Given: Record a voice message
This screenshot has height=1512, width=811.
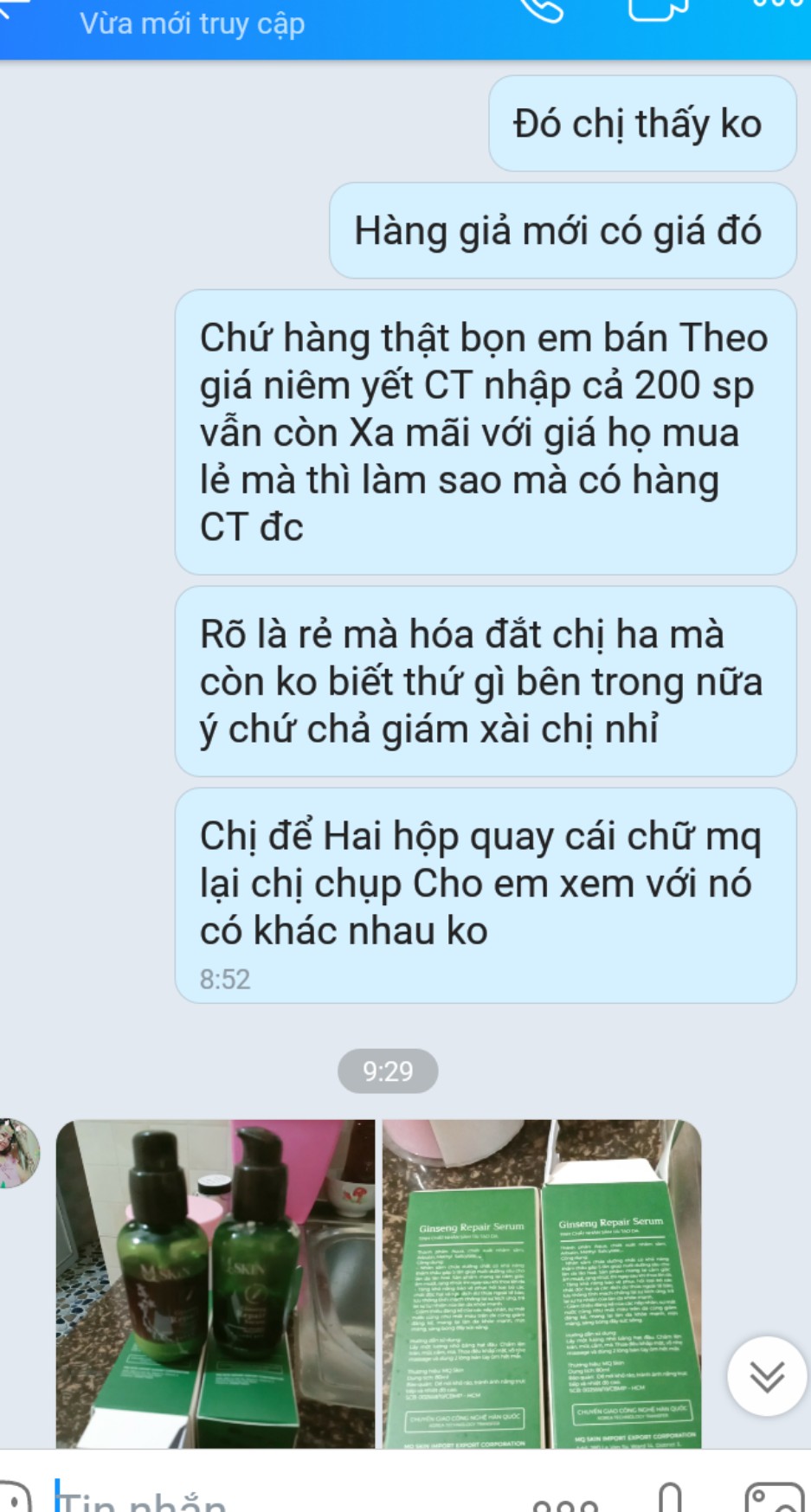Looking at the screenshot, I should [x=671, y=1499].
